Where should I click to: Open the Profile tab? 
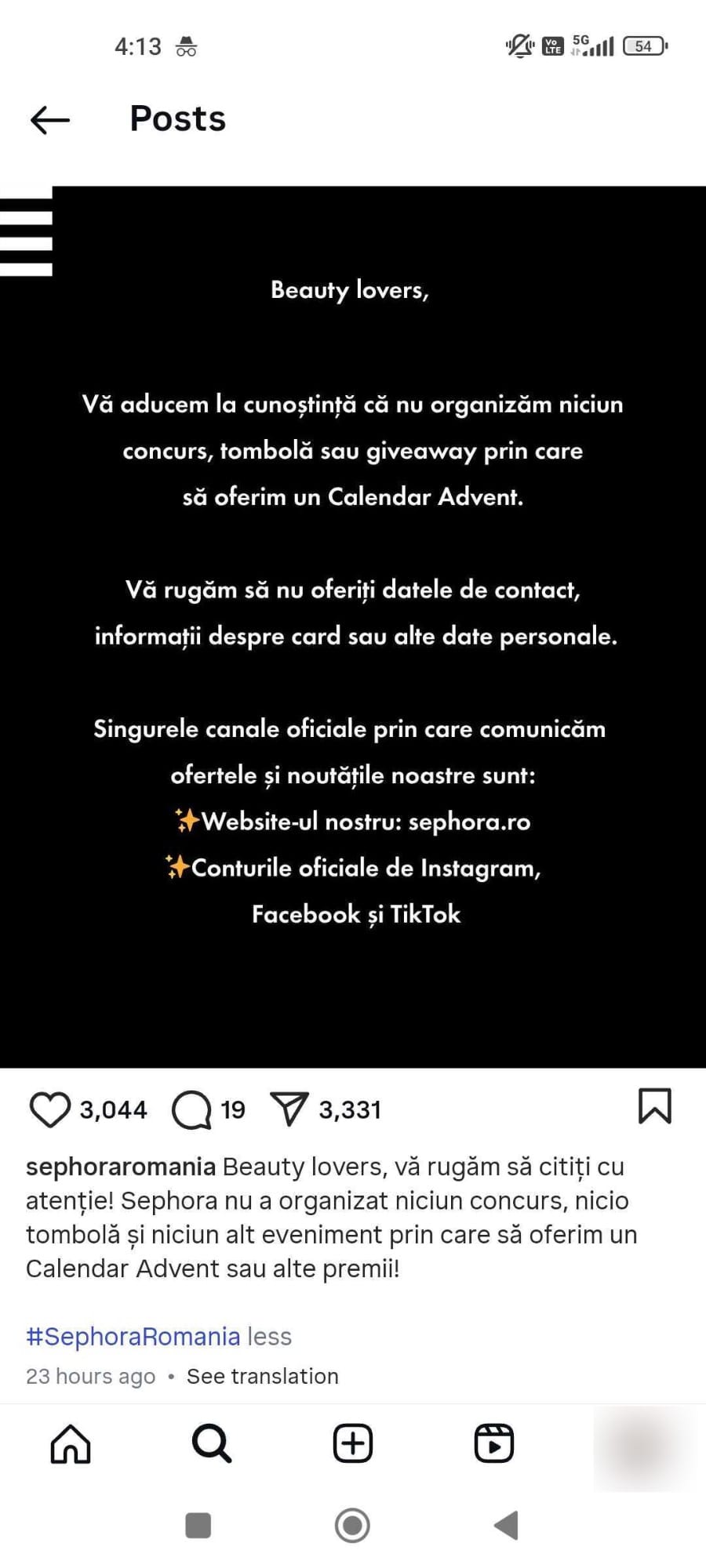tap(639, 1445)
